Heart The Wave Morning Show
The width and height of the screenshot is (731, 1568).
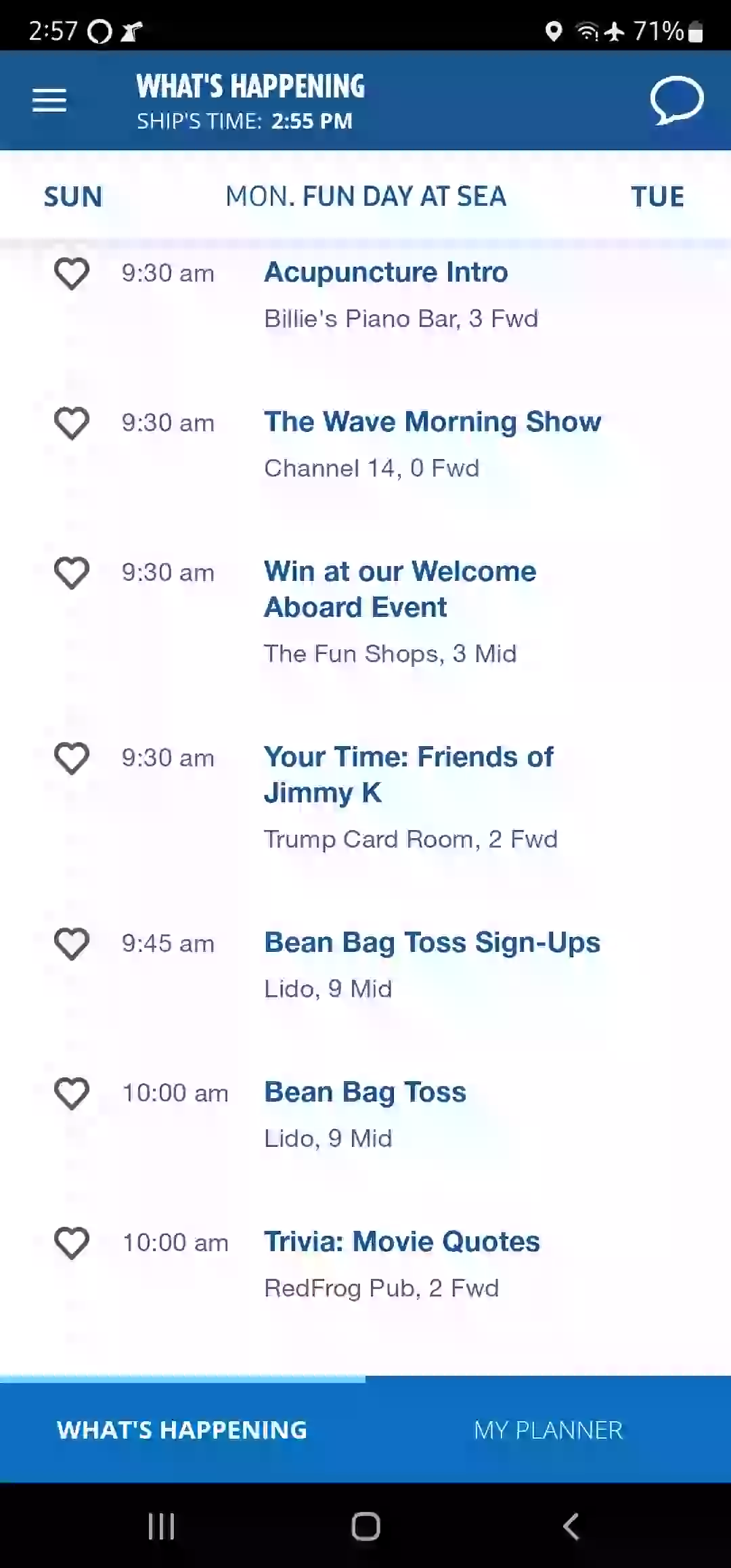click(72, 423)
